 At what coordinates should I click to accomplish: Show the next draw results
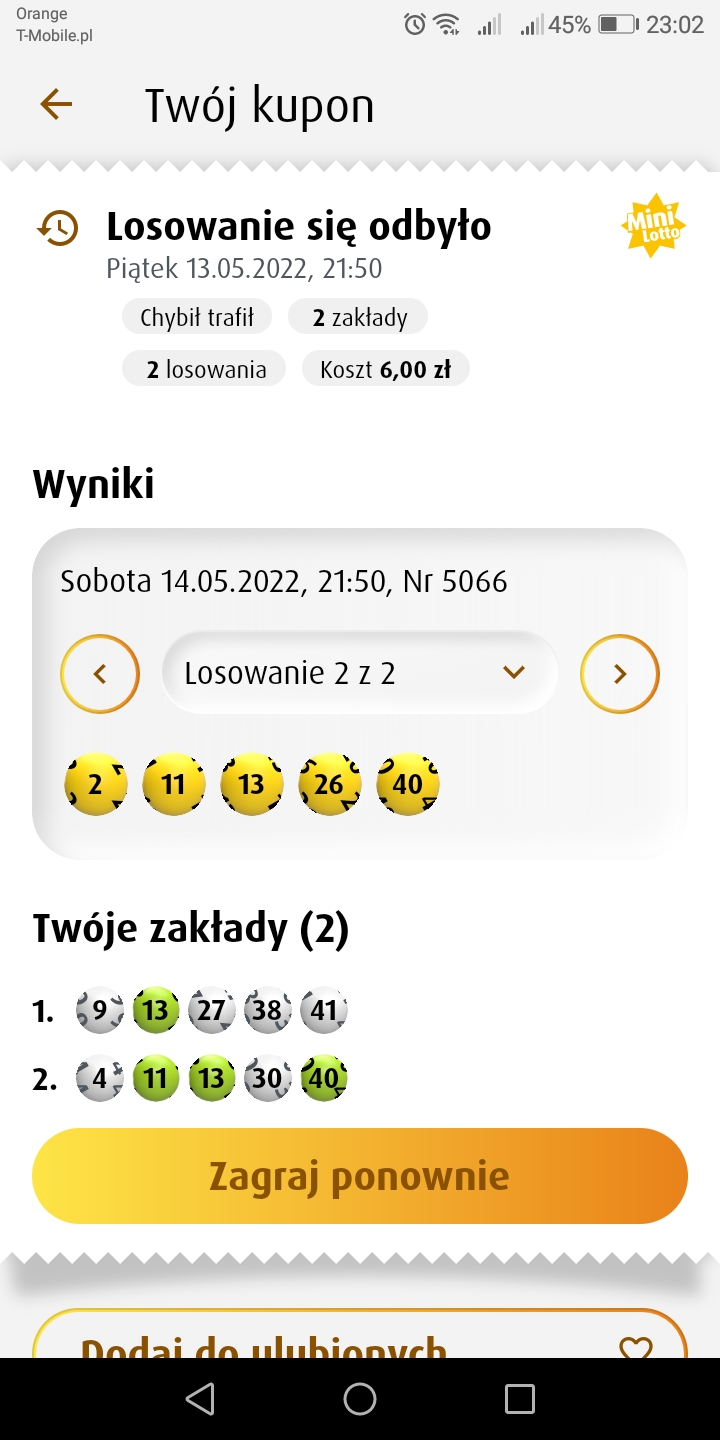click(x=620, y=674)
